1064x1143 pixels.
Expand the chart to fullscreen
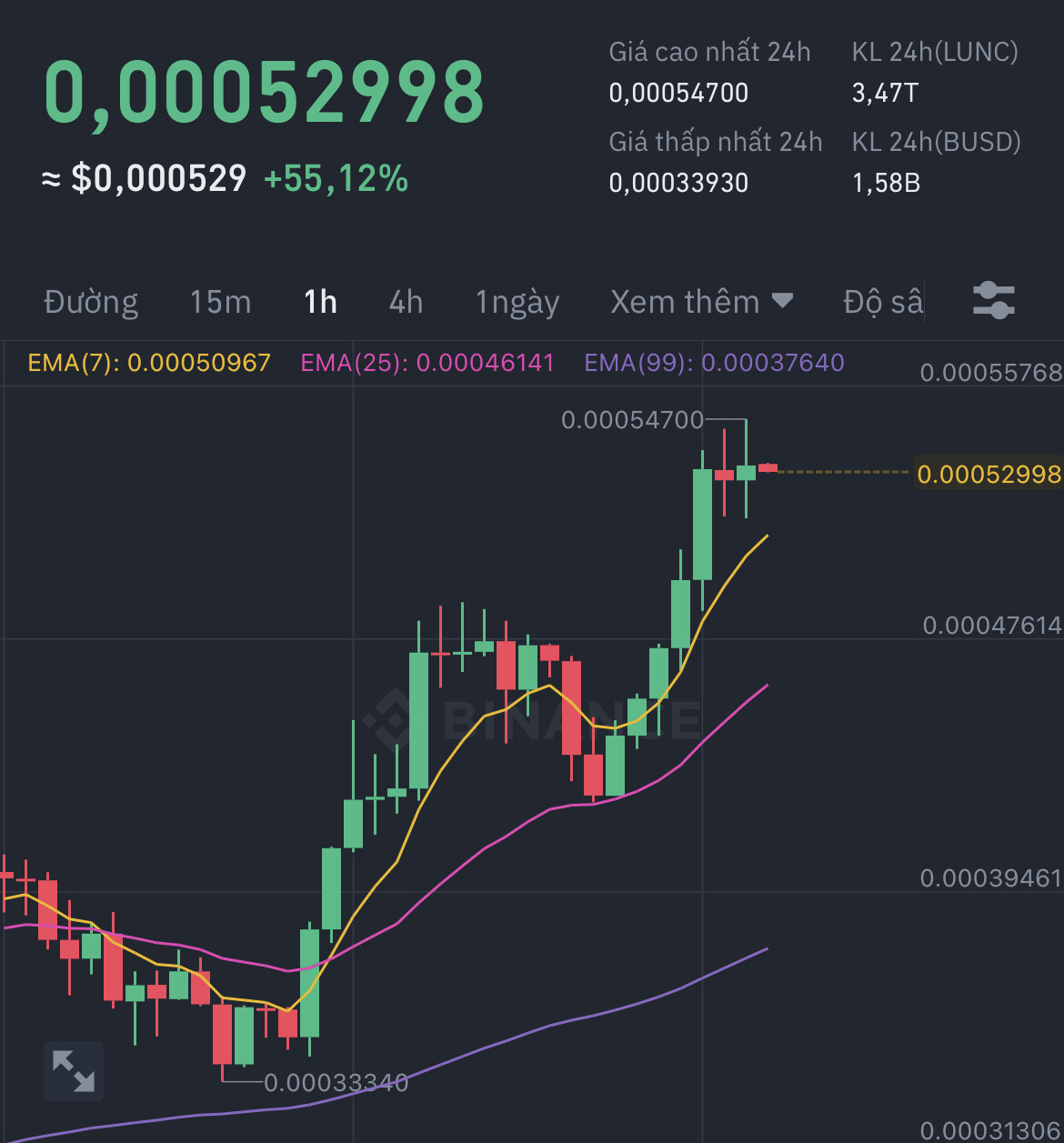click(74, 1070)
